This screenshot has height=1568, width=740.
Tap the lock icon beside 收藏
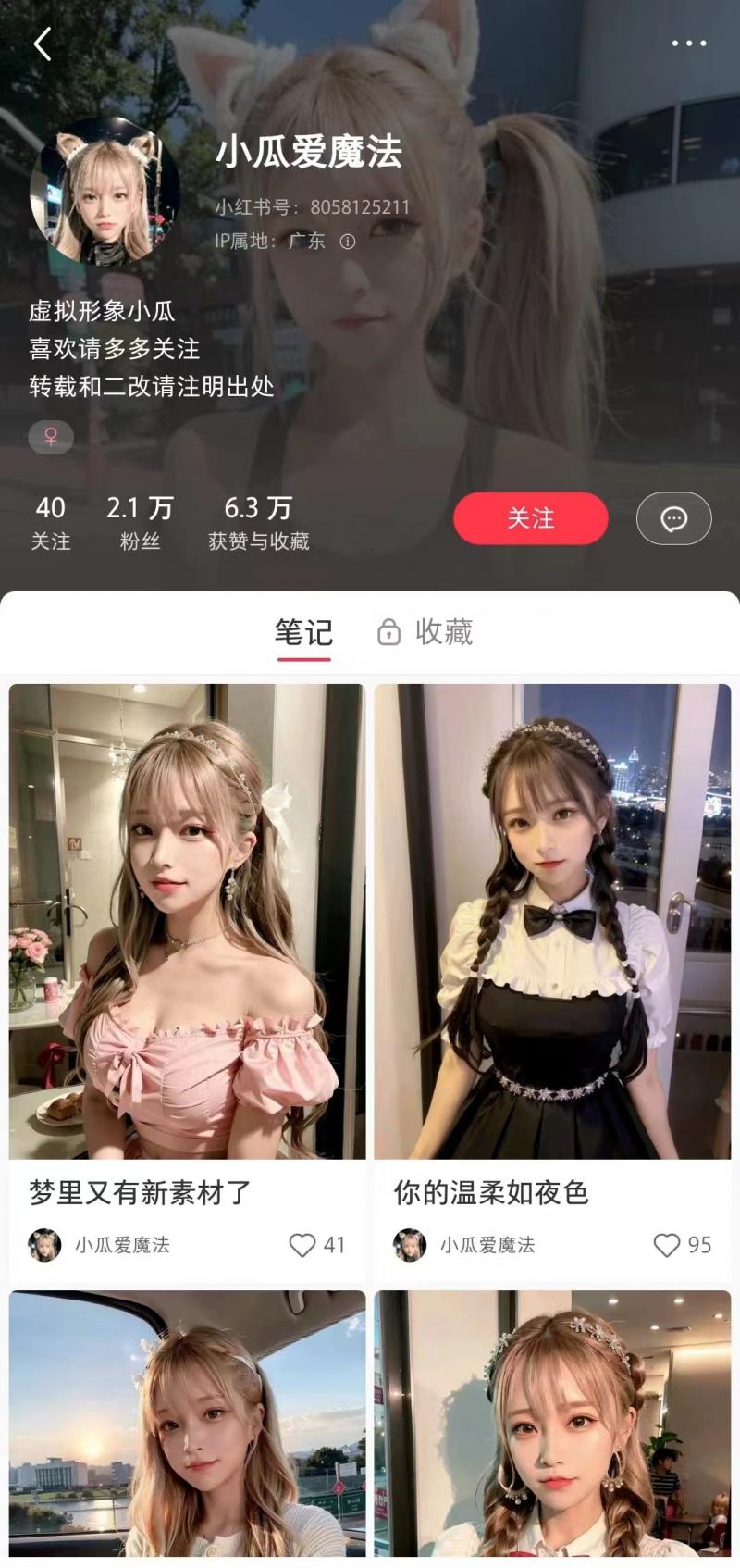[x=388, y=632]
